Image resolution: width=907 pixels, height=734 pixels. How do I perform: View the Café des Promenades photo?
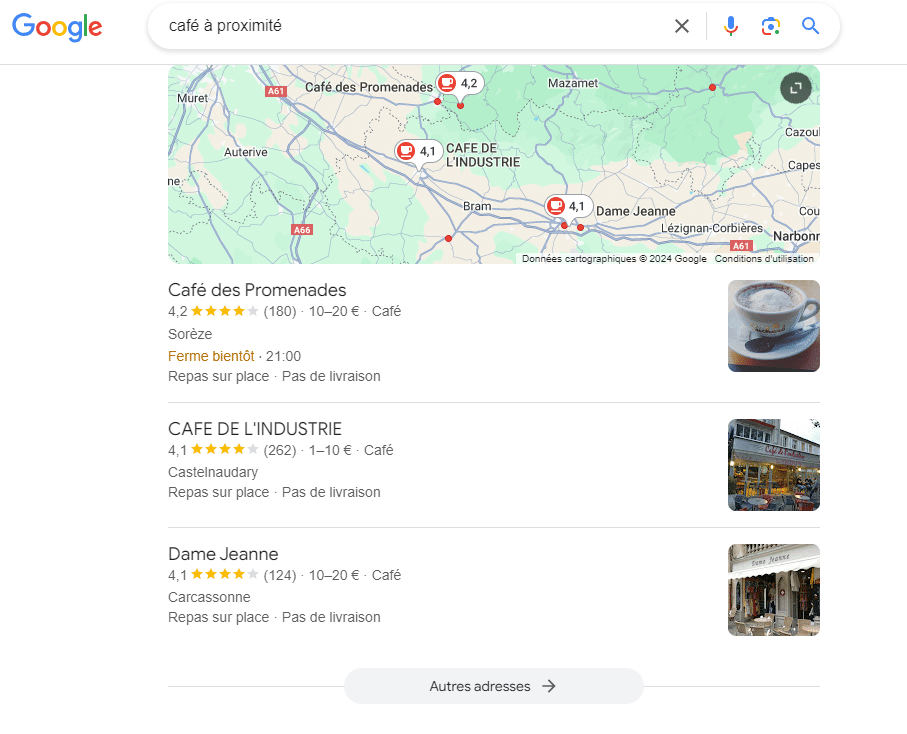[x=773, y=326]
